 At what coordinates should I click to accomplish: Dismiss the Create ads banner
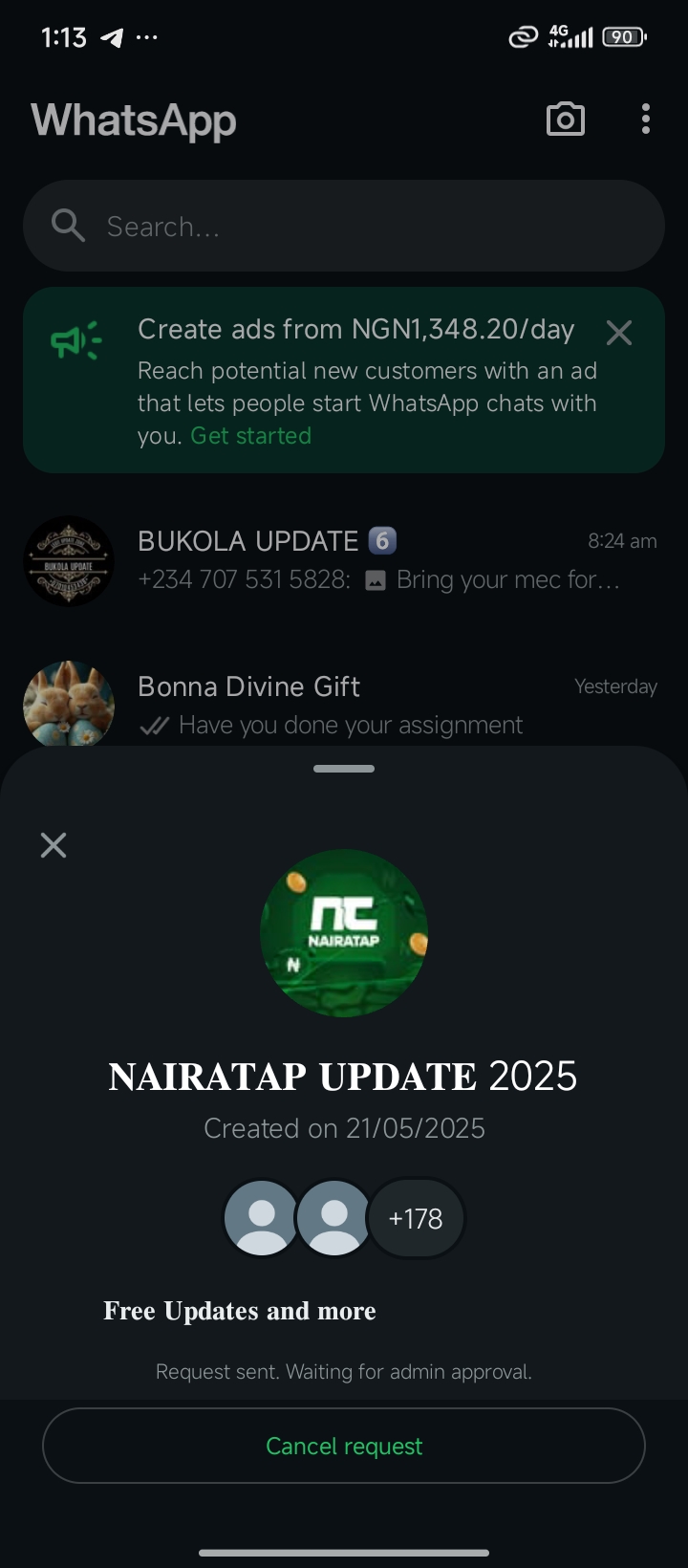619,333
